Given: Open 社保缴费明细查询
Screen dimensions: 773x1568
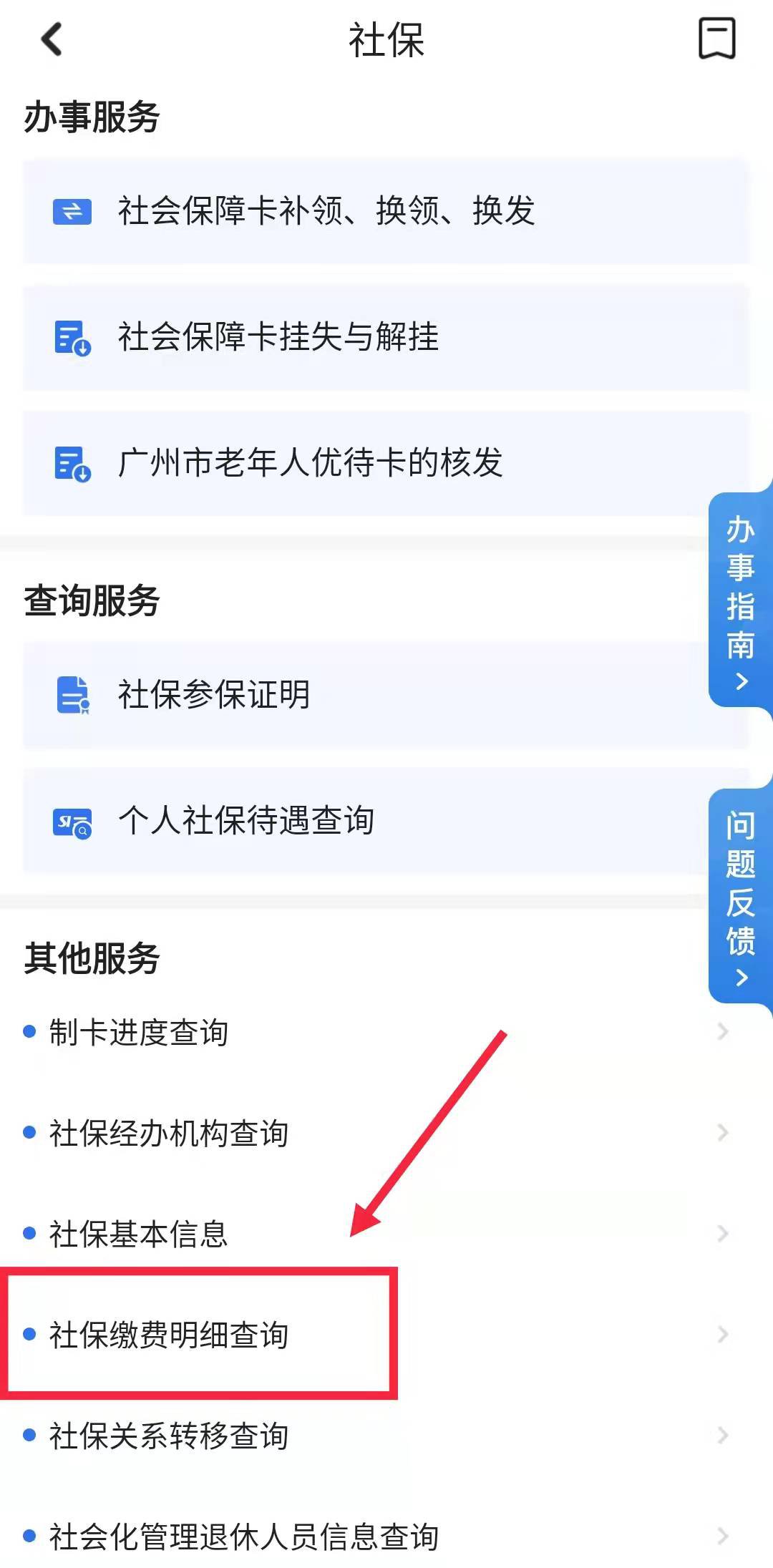Looking at the screenshot, I should click(x=169, y=1335).
